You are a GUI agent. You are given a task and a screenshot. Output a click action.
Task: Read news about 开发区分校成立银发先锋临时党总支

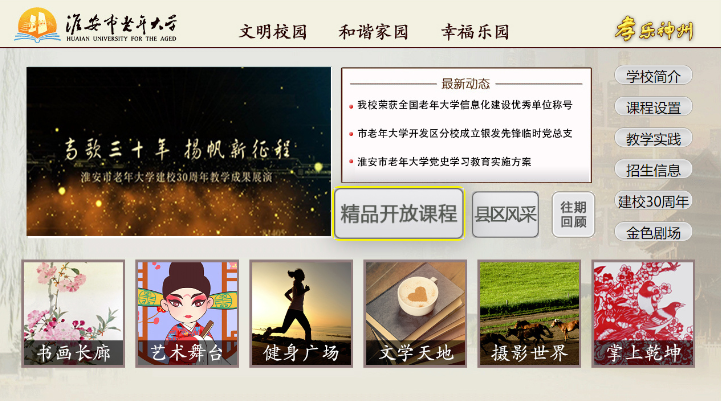tap(464, 133)
